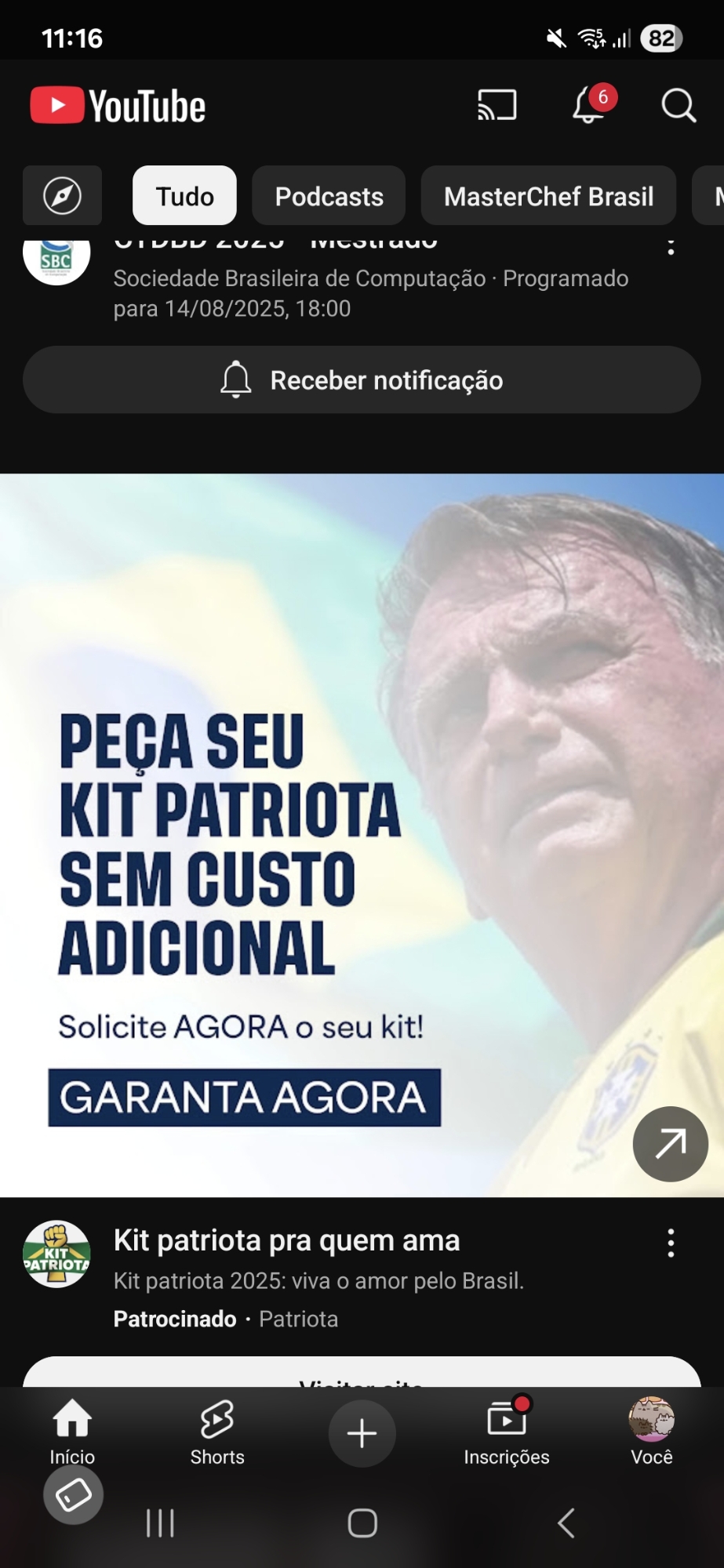This screenshot has width=724, height=1568.
Task: Open the Kit Patriota channel avatar
Action: coord(56,1254)
